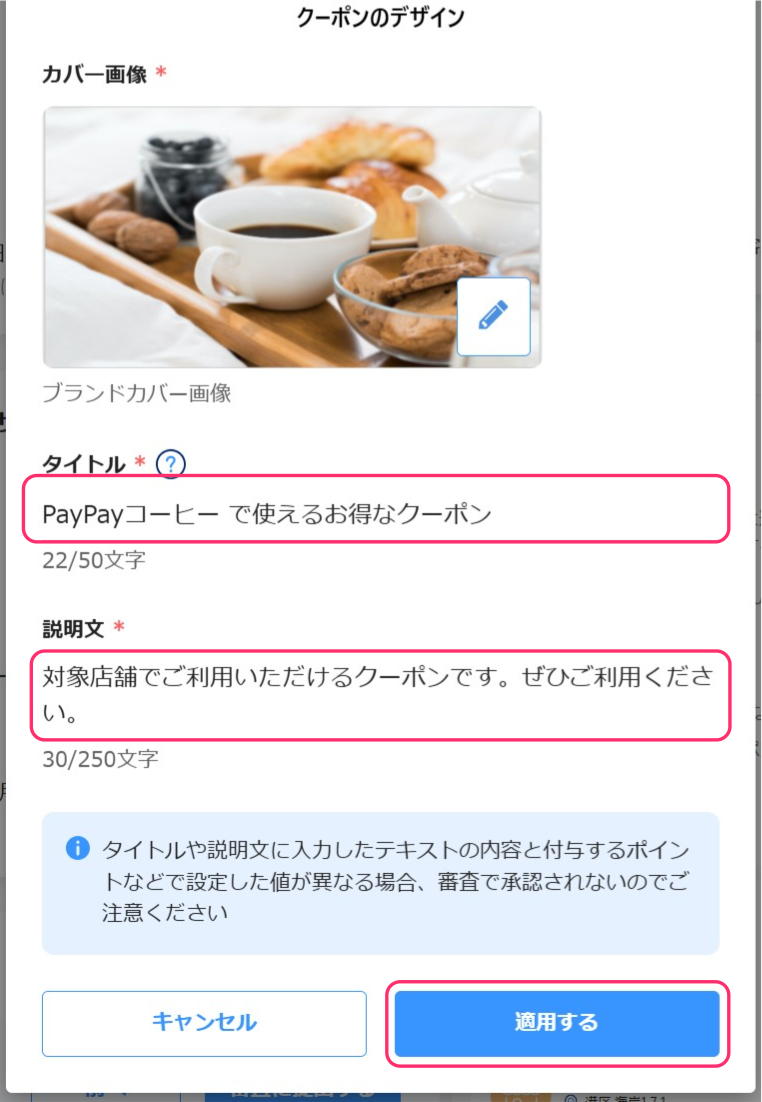Open the help icon next to タイトル
The height and width of the screenshot is (1102, 762).
pos(172,463)
